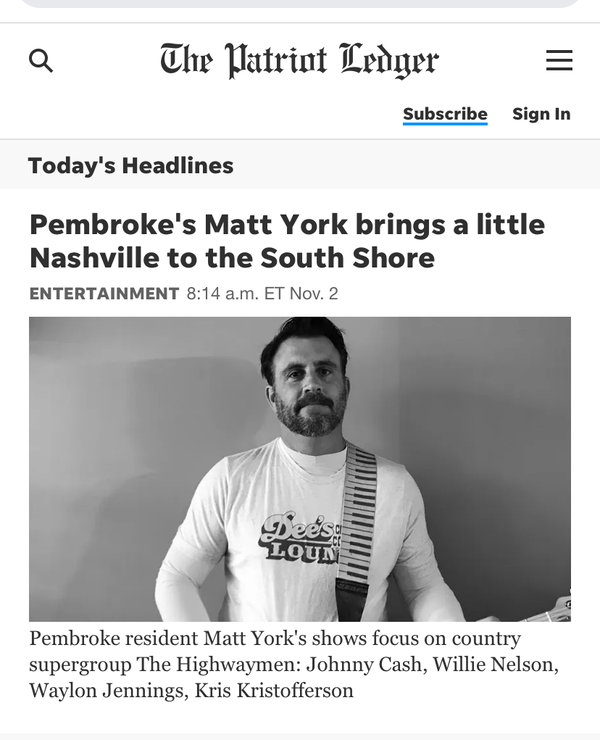Open the Matt York article photo
The height and width of the screenshot is (740, 600).
click(300, 469)
